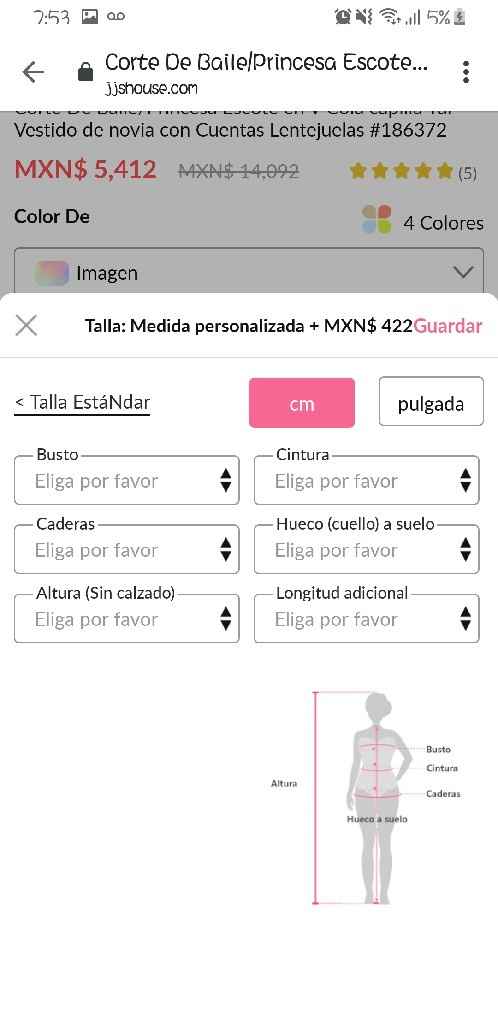Go back with the browser arrow

click(33, 72)
